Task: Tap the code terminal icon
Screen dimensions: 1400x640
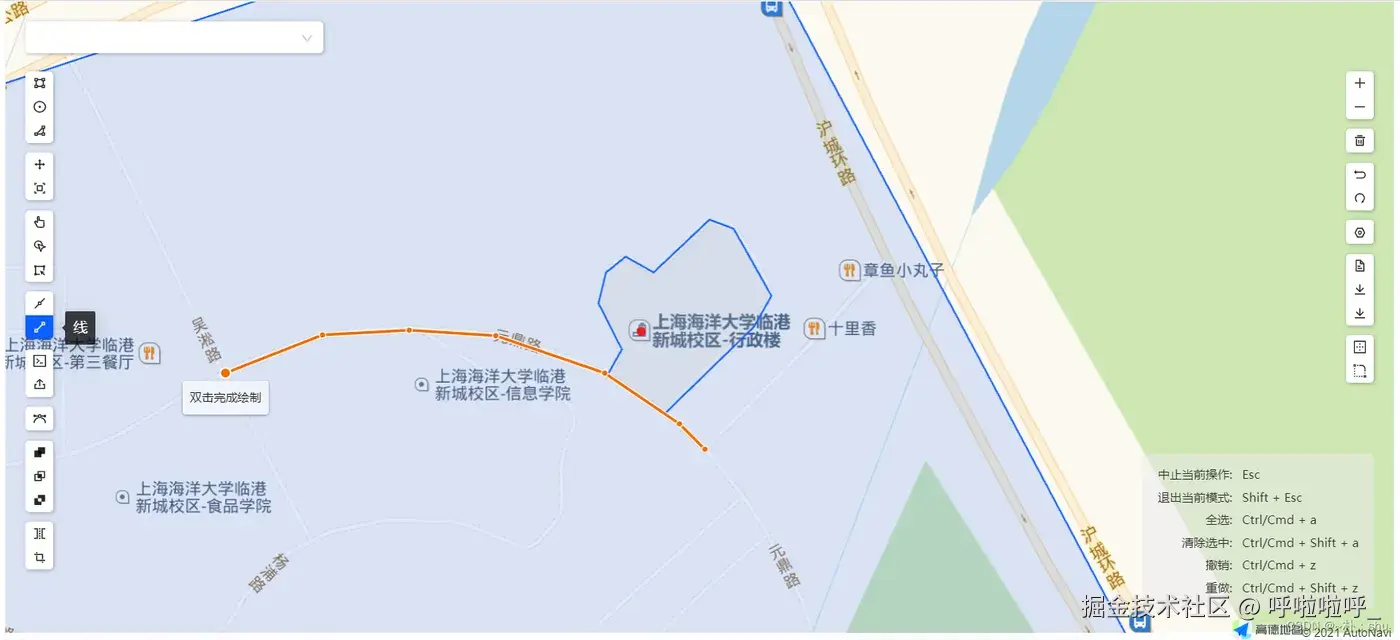Action: 40,361
